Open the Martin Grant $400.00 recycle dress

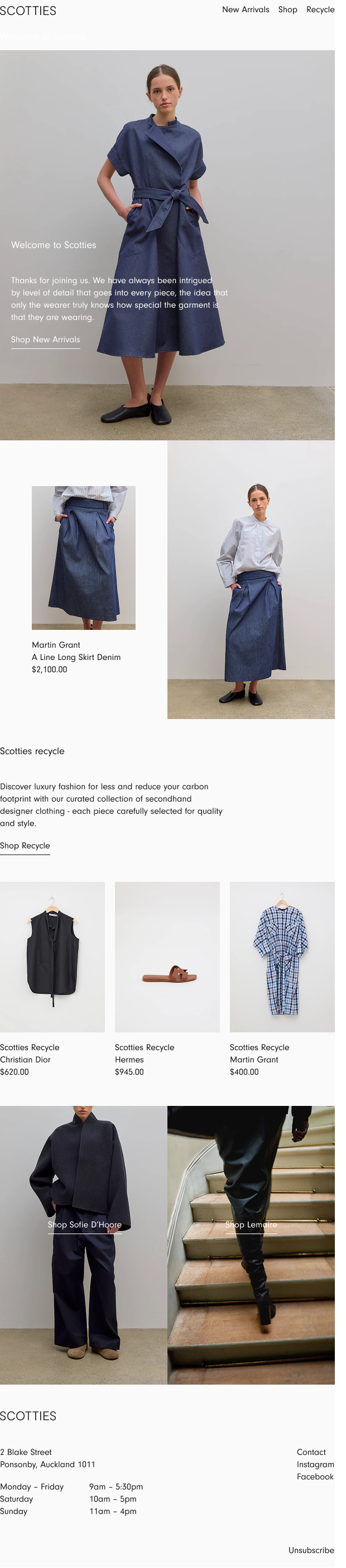(x=281, y=957)
